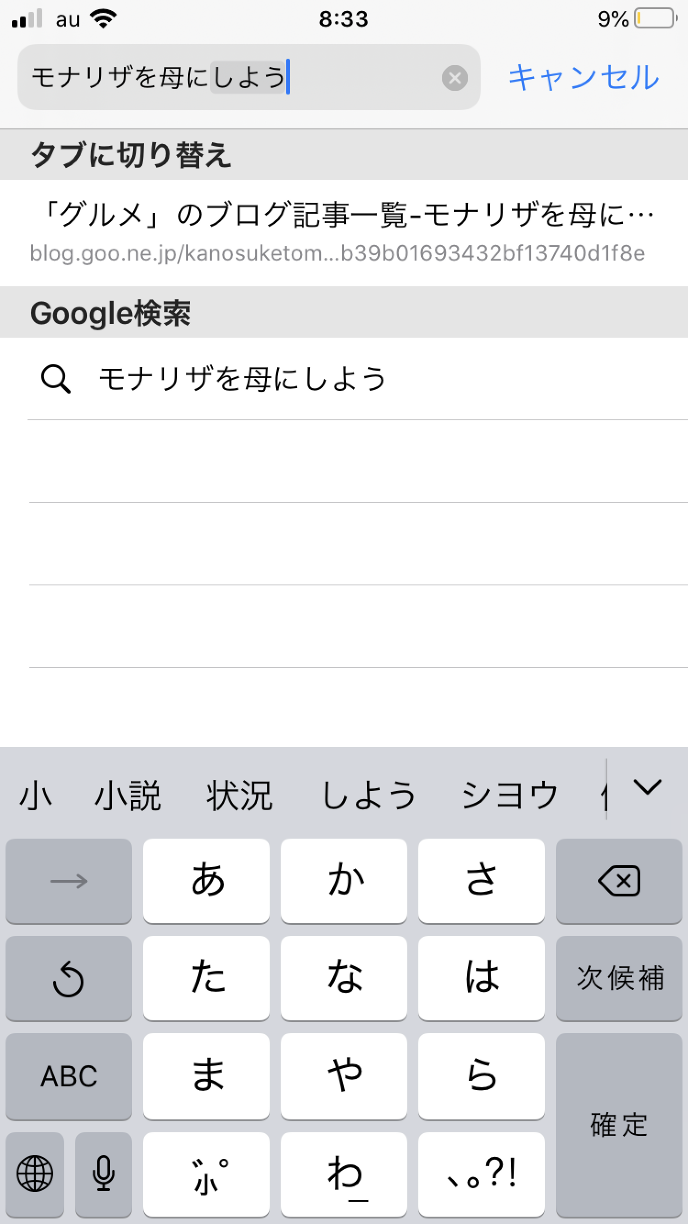Open the keyboard language globe
Image resolution: width=688 pixels, height=1224 pixels.
pyautogui.click(x=35, y=1173)
